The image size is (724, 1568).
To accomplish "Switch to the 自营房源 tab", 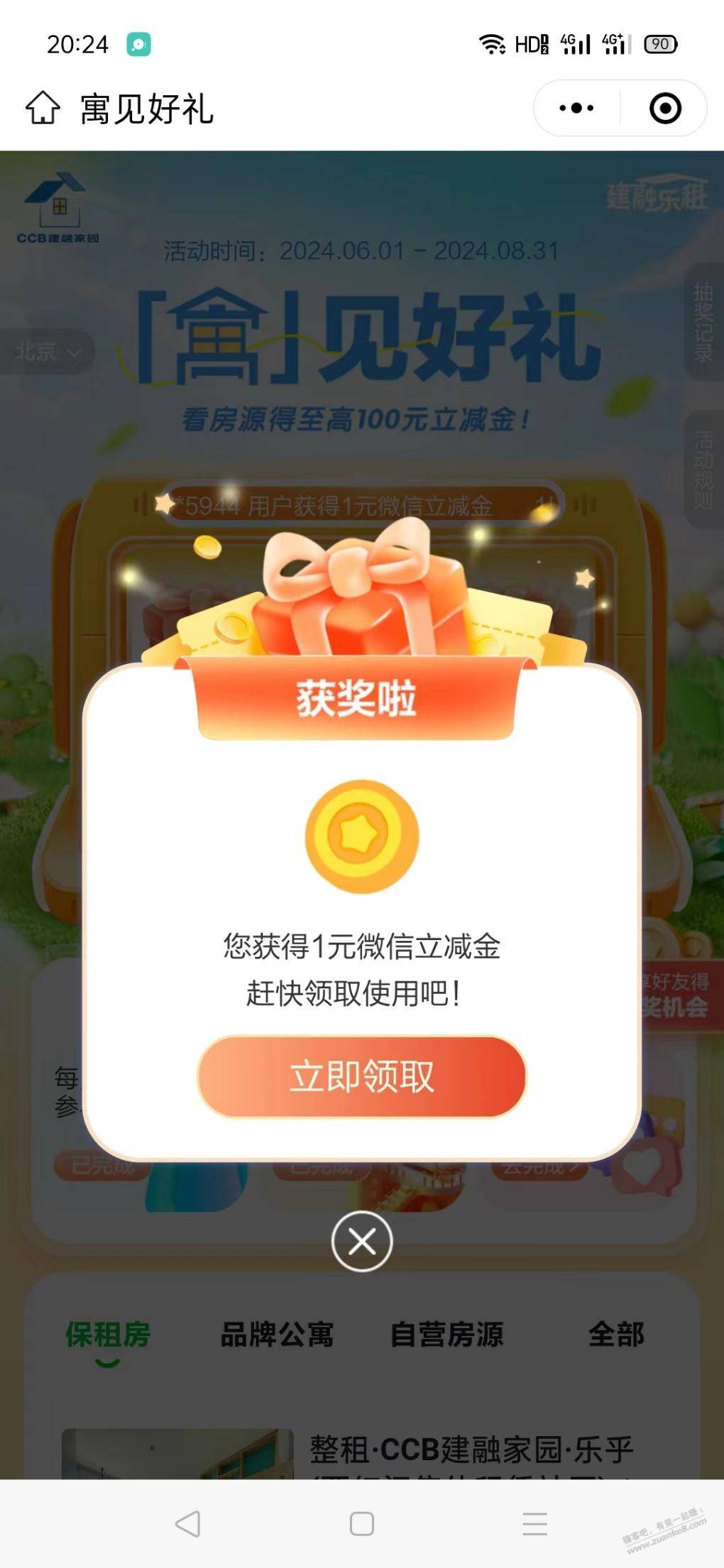I will 446,1335.
